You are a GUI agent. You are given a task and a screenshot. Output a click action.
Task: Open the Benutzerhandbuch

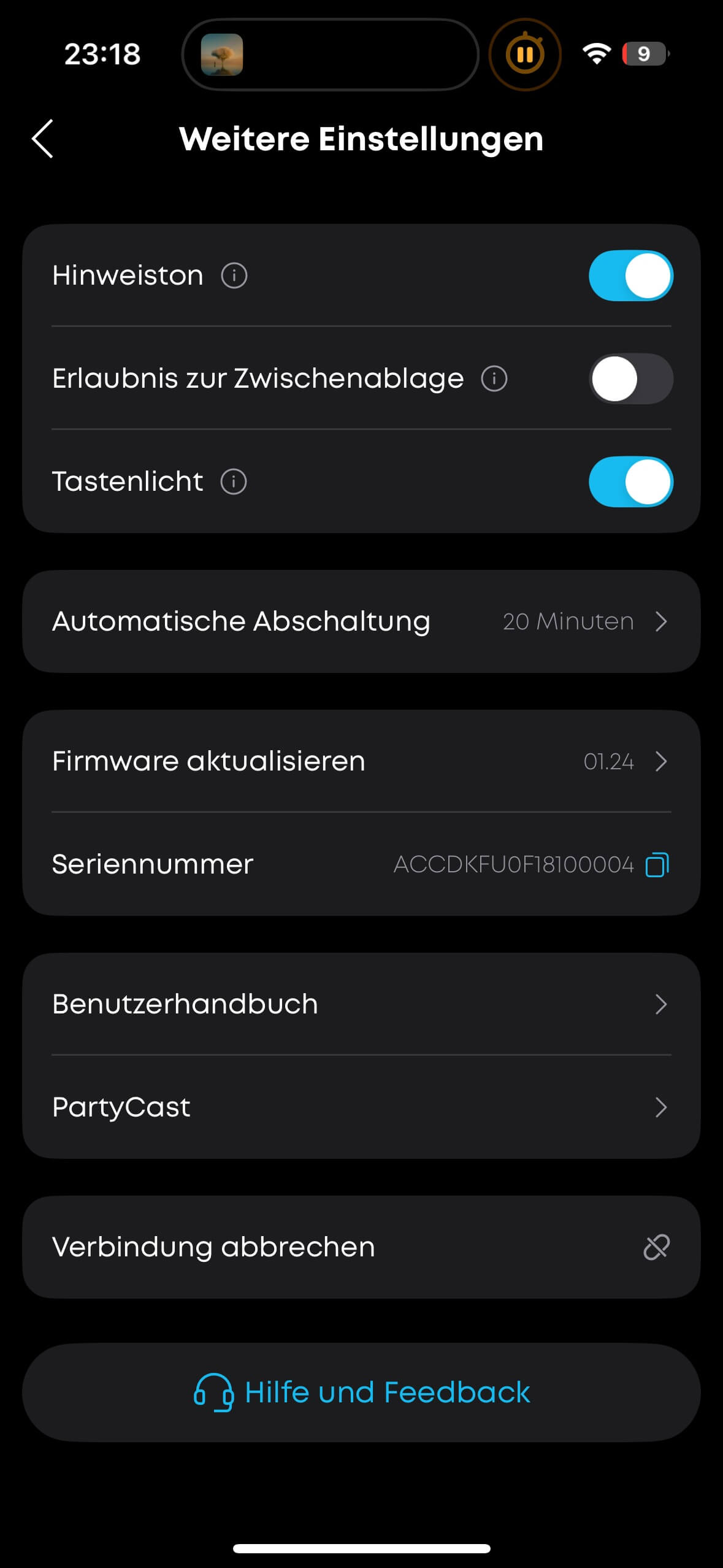pyautogui.click(x=361, y=1004)
